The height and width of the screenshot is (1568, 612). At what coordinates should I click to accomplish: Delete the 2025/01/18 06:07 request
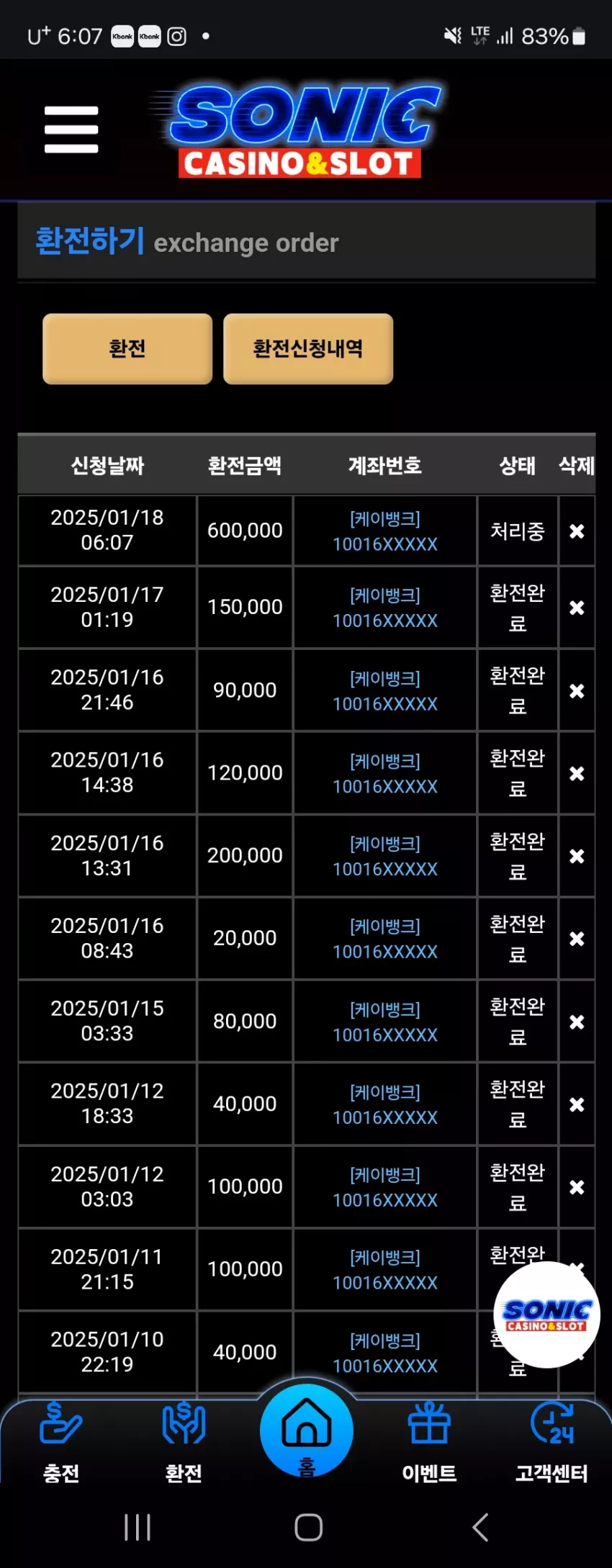point(577,531)
